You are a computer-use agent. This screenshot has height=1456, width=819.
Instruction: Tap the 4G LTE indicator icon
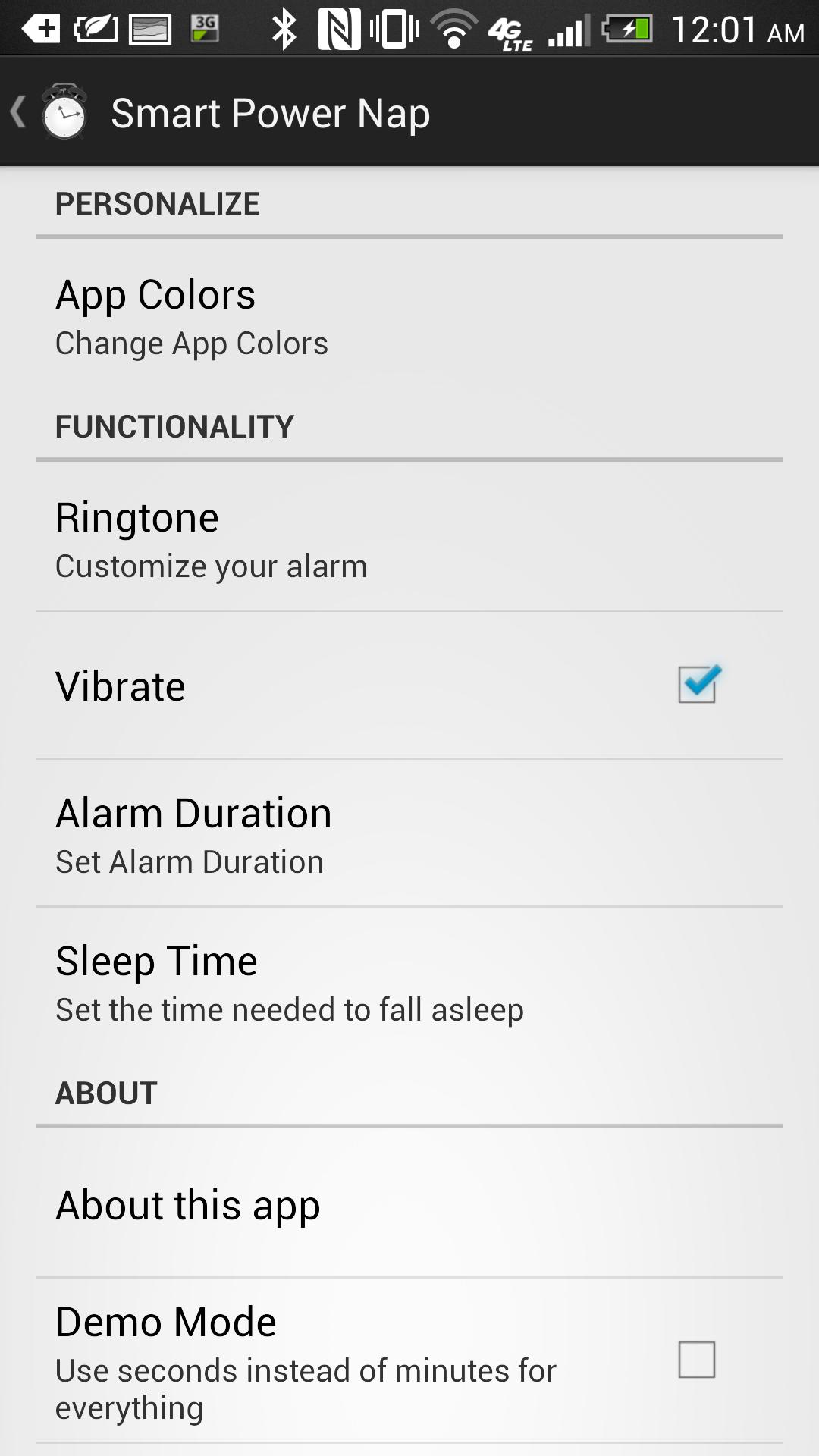pos(512,30)
